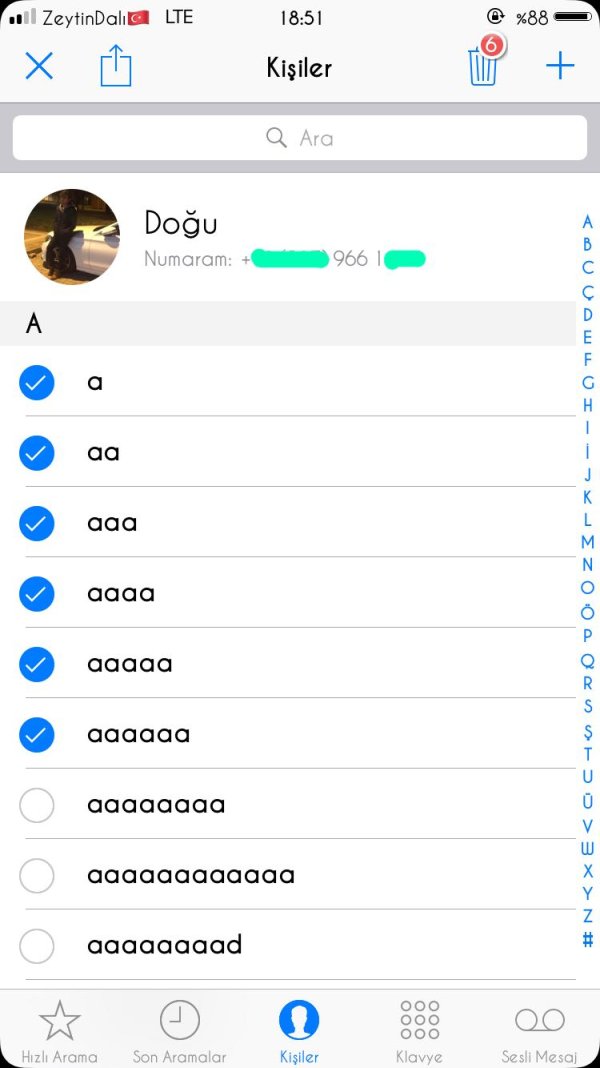Deselect the contact "aa"

37,453
